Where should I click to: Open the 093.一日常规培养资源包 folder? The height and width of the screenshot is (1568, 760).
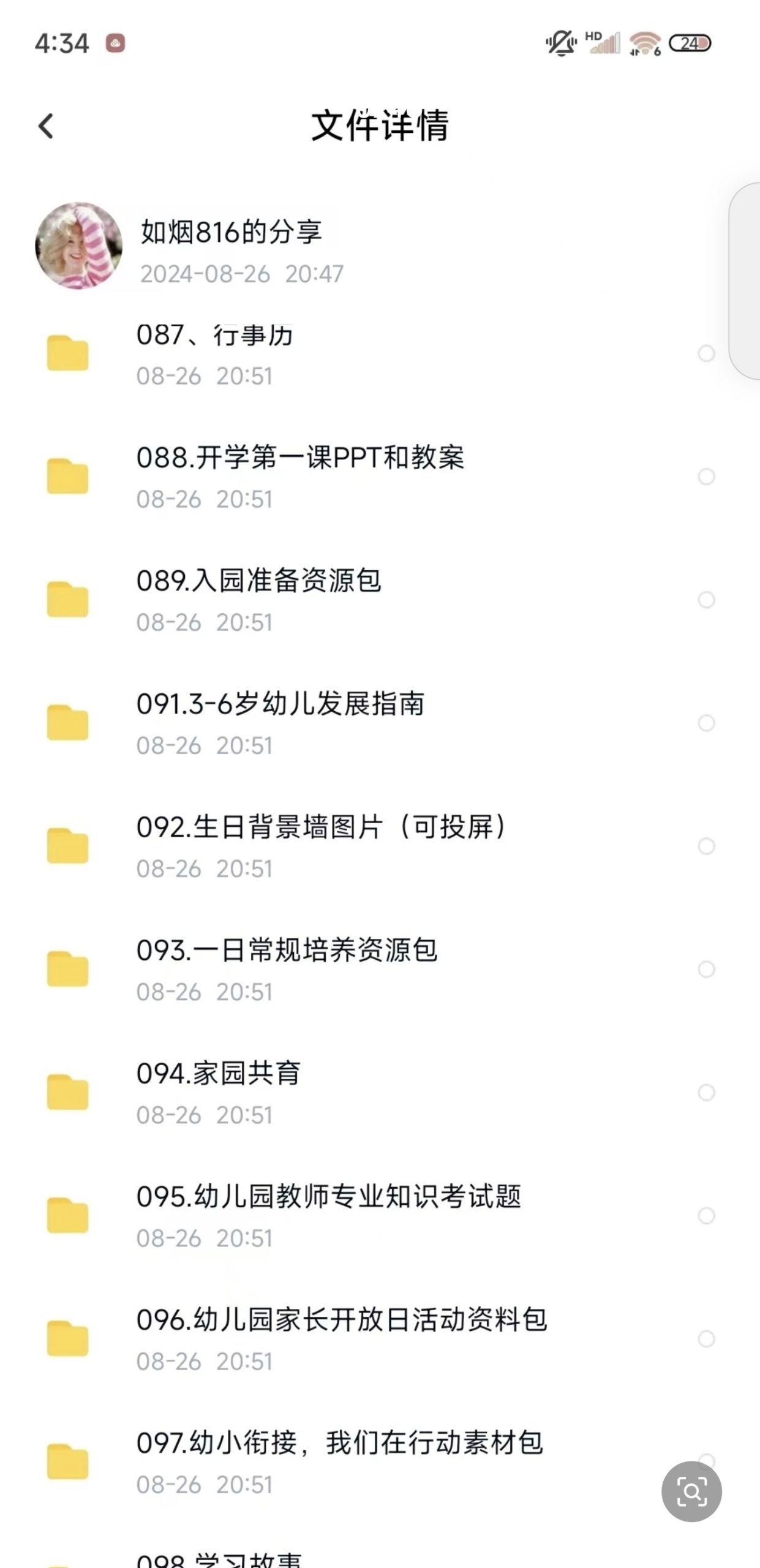click(380, 970)
